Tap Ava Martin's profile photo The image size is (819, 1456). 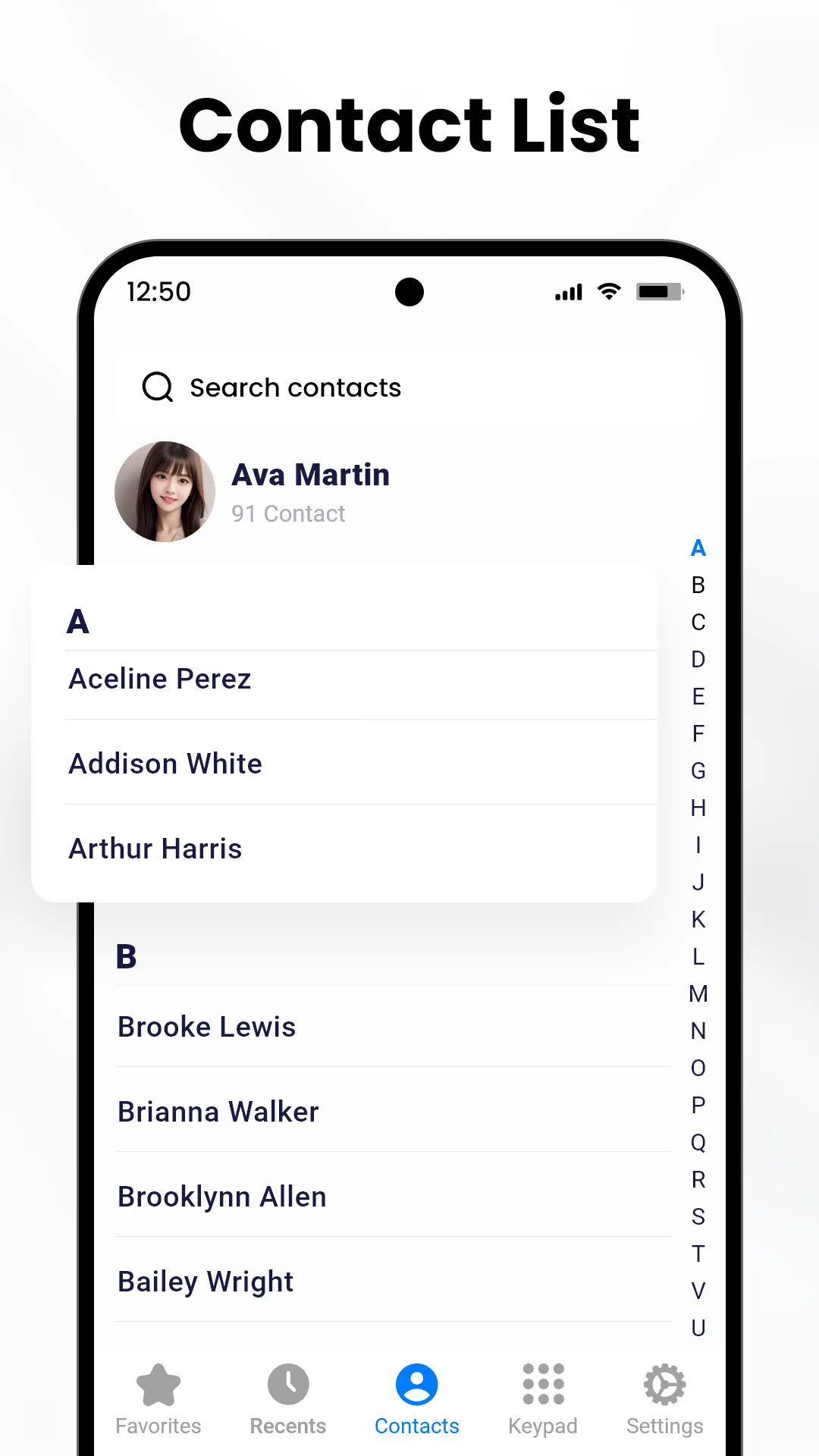tap(165, 491)
